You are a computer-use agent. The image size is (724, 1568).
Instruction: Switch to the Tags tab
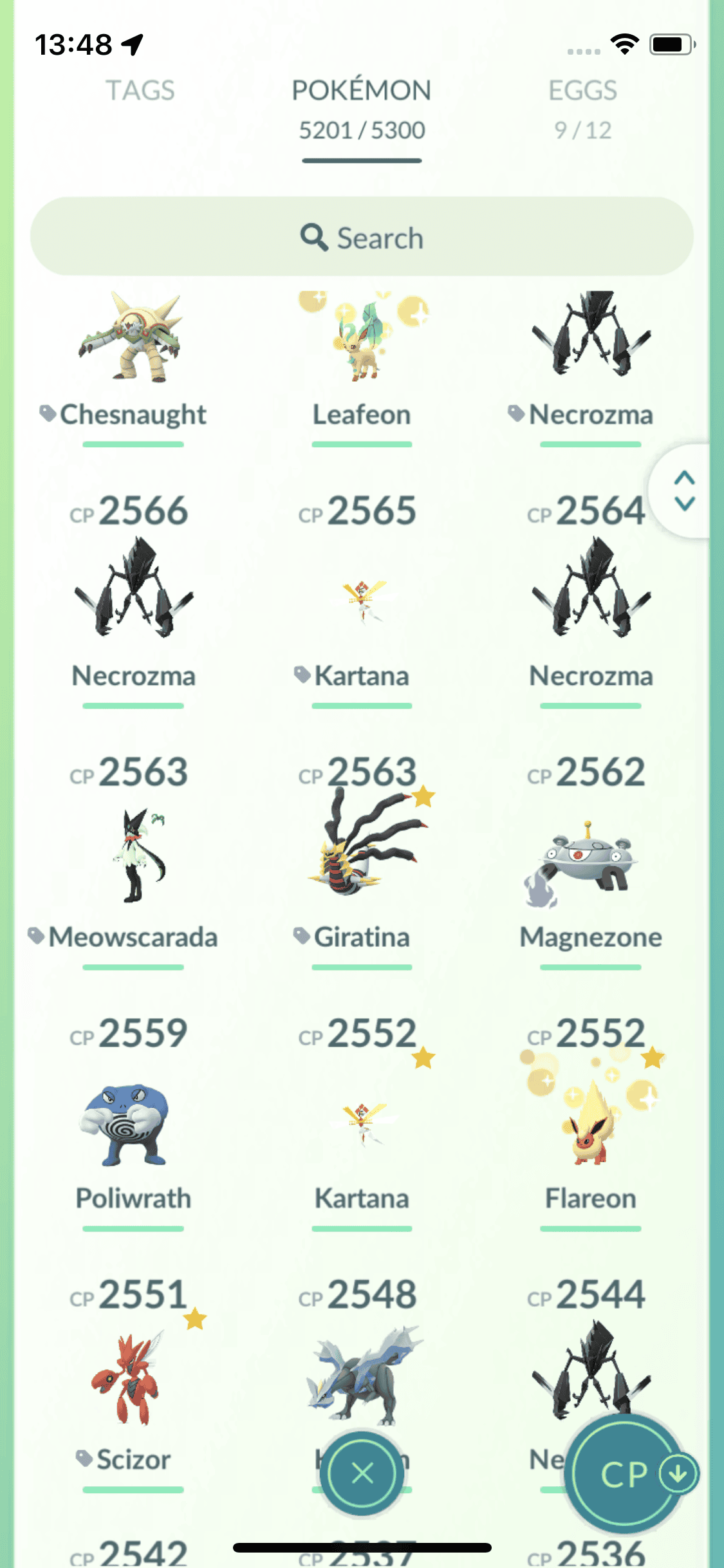click(x=140, y=91)
